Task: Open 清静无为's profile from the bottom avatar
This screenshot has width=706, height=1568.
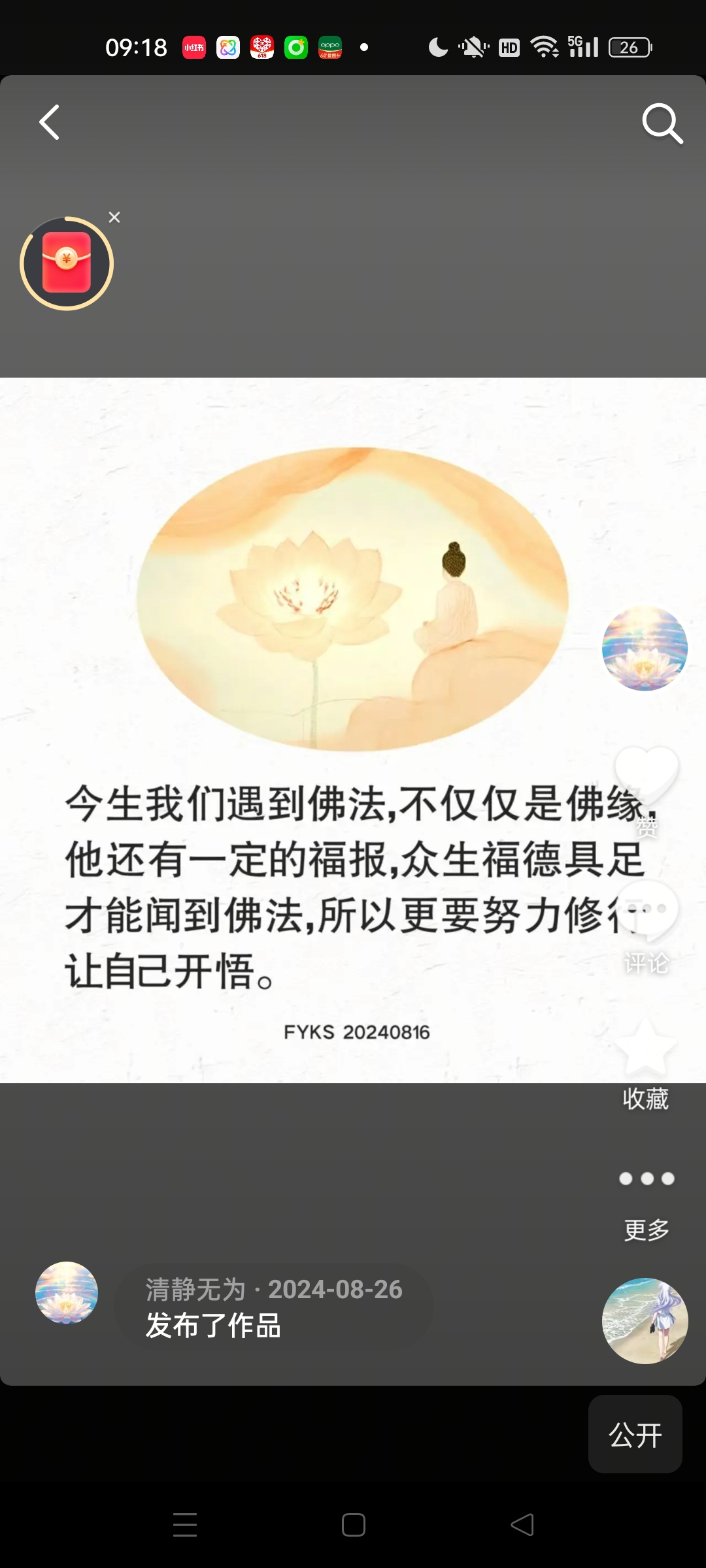Action: [x=67, y=1293]
